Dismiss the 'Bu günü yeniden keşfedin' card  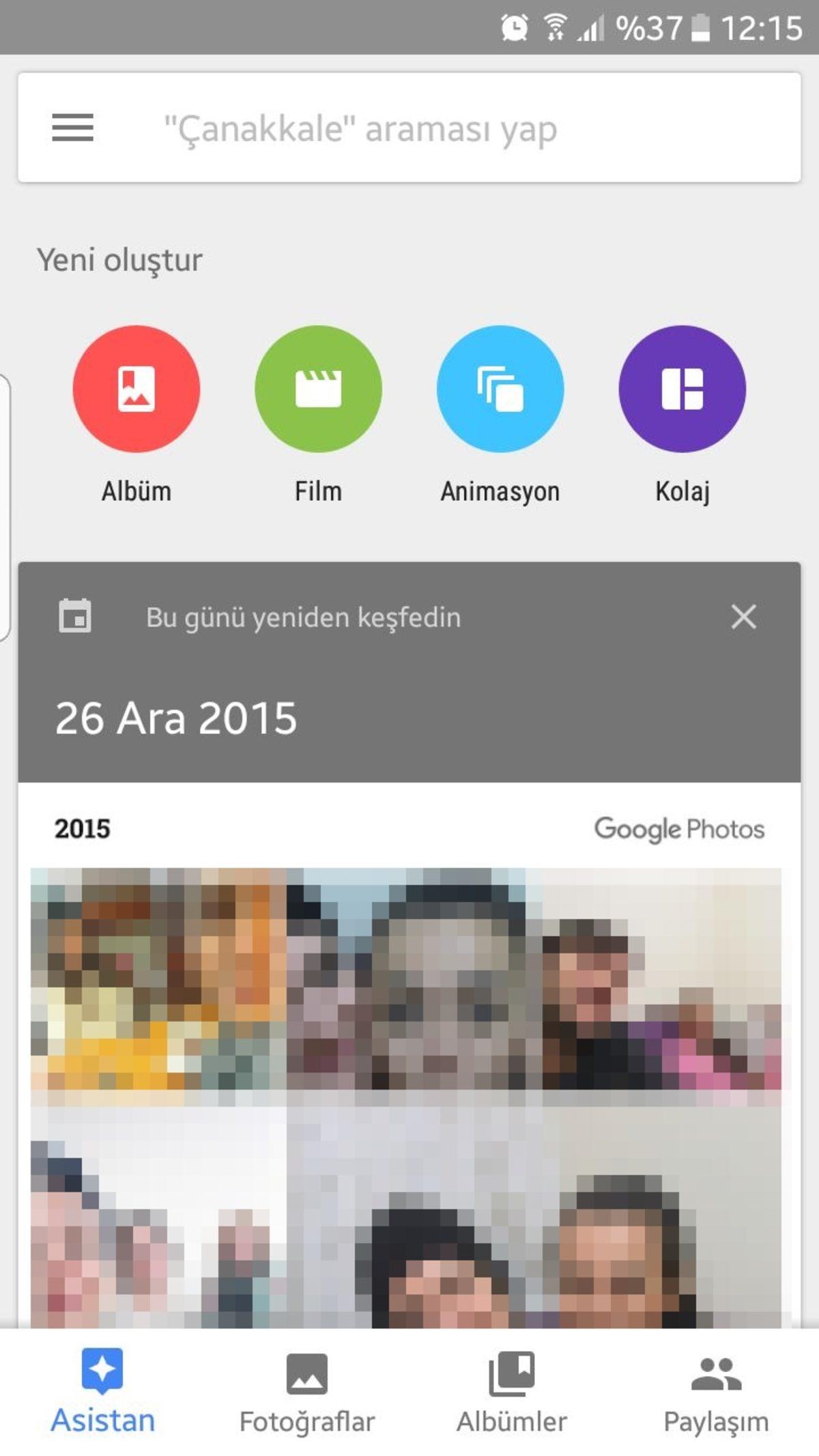tap(743, 616)
